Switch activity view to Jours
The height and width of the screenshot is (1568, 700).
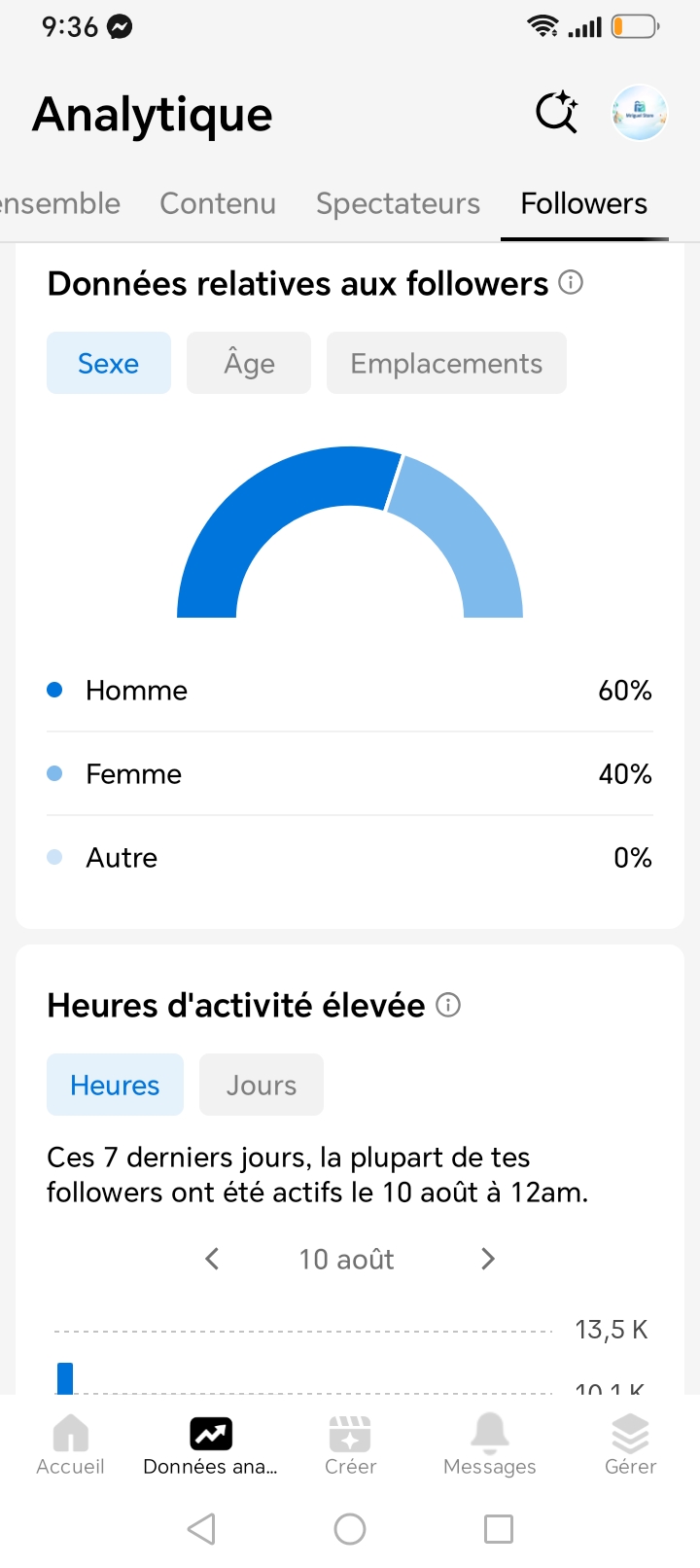(262, 1085)
